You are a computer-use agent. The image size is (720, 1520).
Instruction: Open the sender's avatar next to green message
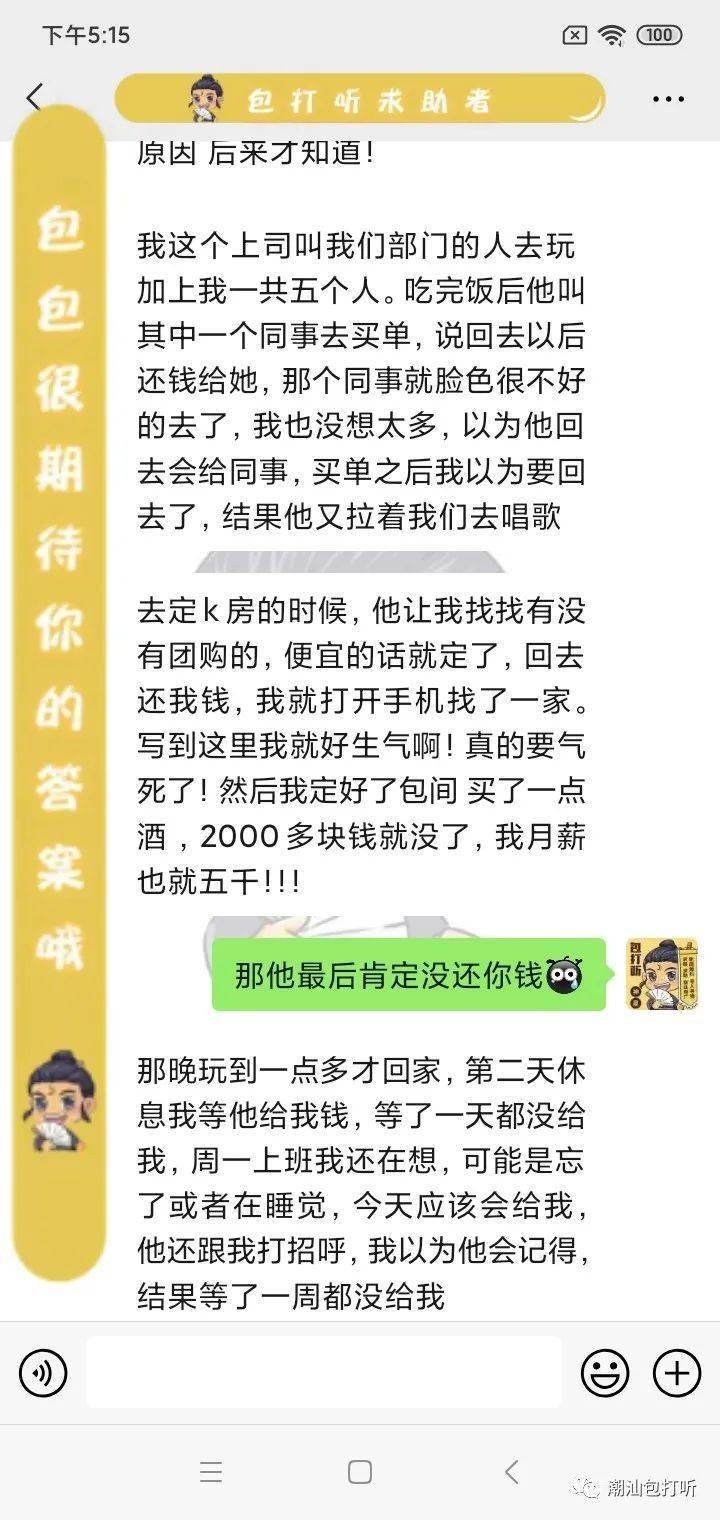pyautogui.click(x=661, y=974)
